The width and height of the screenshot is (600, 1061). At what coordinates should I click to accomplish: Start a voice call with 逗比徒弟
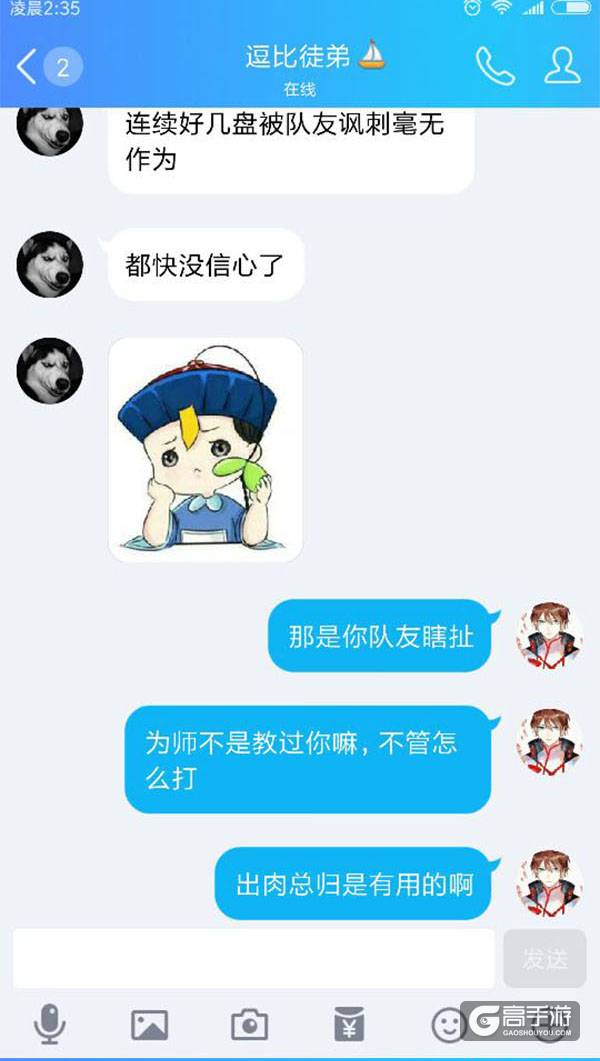494,66
